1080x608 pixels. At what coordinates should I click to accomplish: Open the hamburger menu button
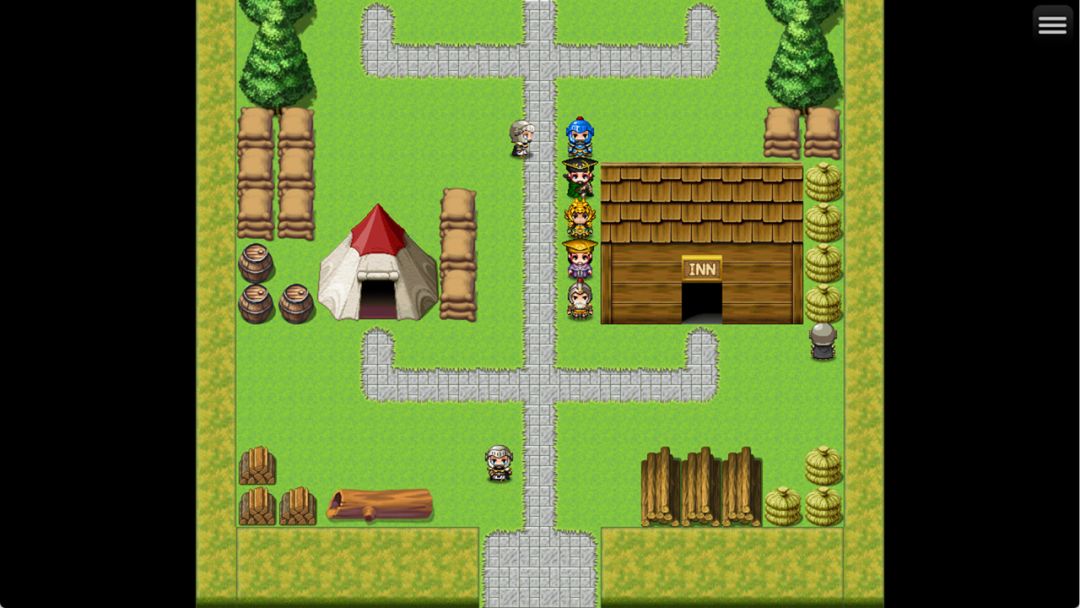(1052, 25)
